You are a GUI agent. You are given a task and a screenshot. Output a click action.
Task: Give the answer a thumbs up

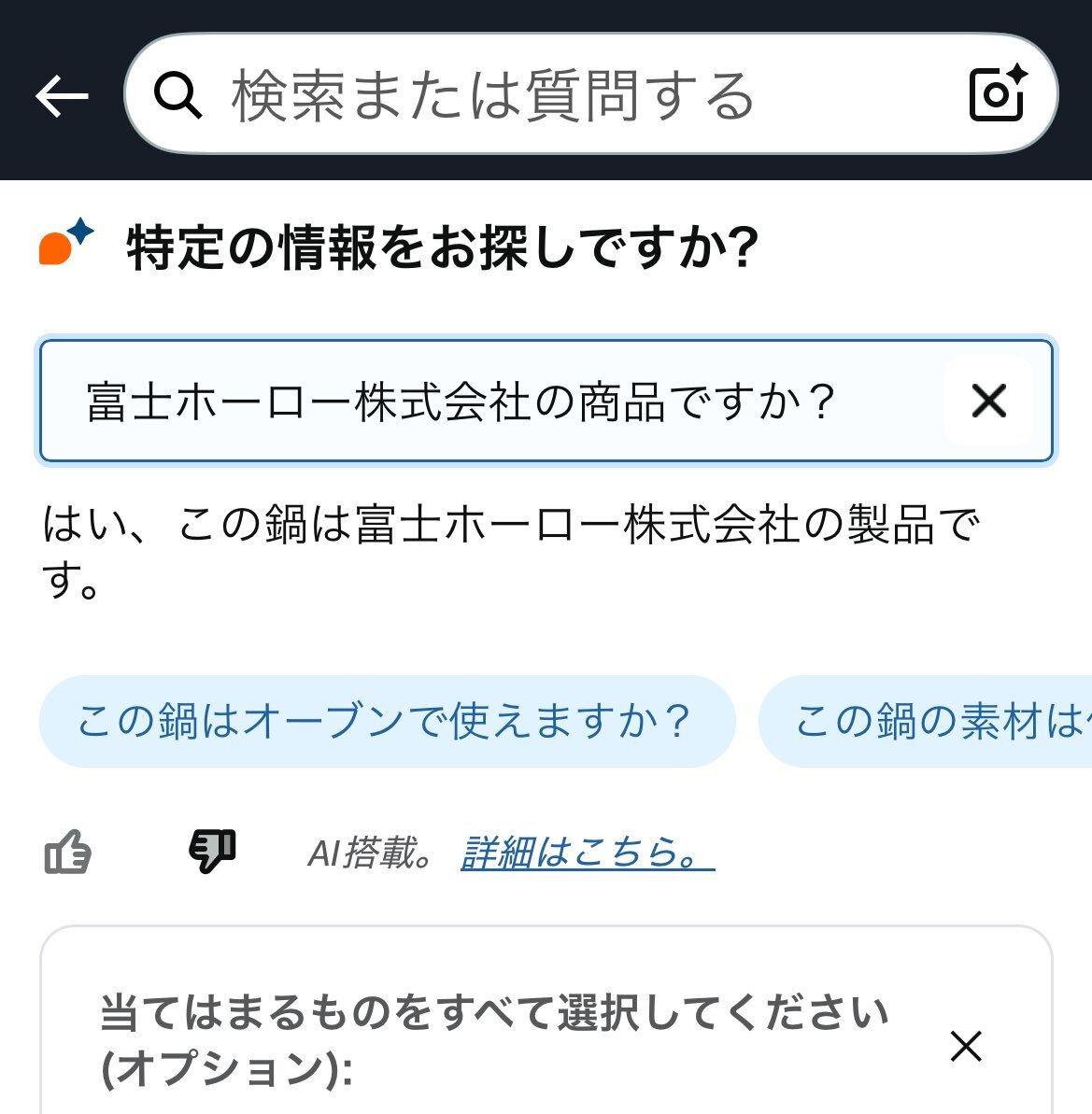pos(68,852)
